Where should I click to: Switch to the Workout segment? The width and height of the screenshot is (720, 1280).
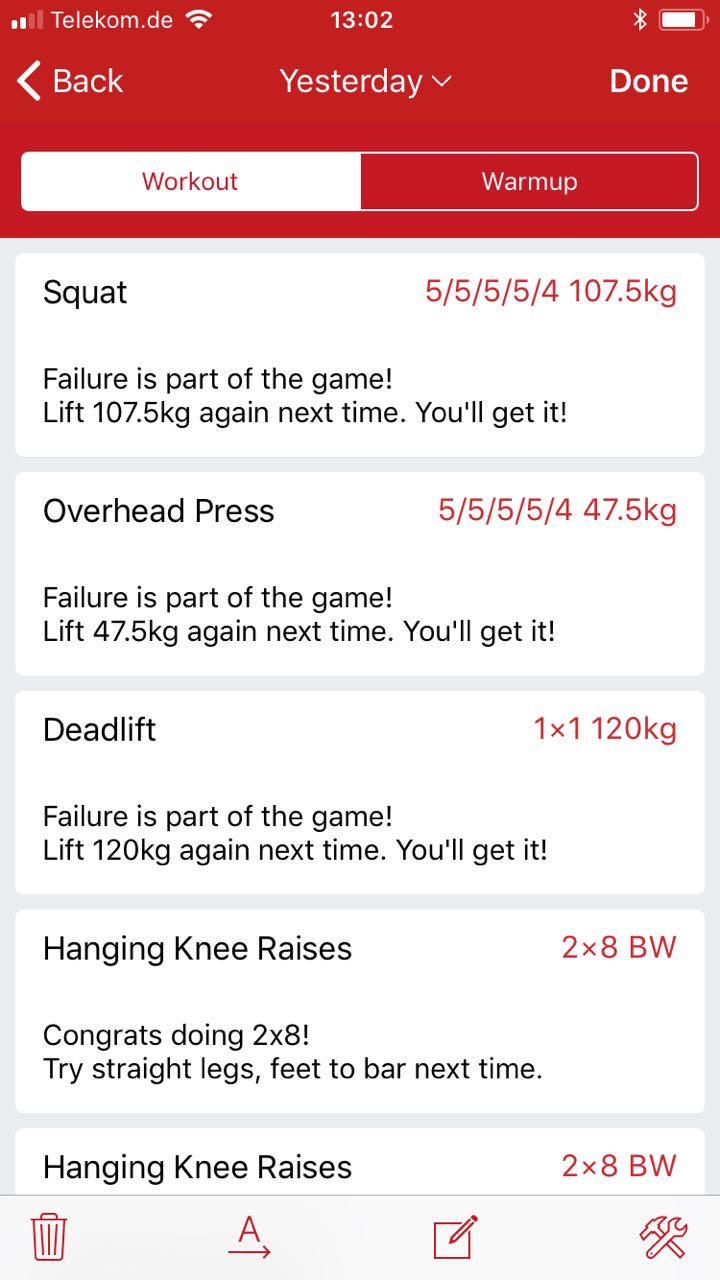pos(190,182)
